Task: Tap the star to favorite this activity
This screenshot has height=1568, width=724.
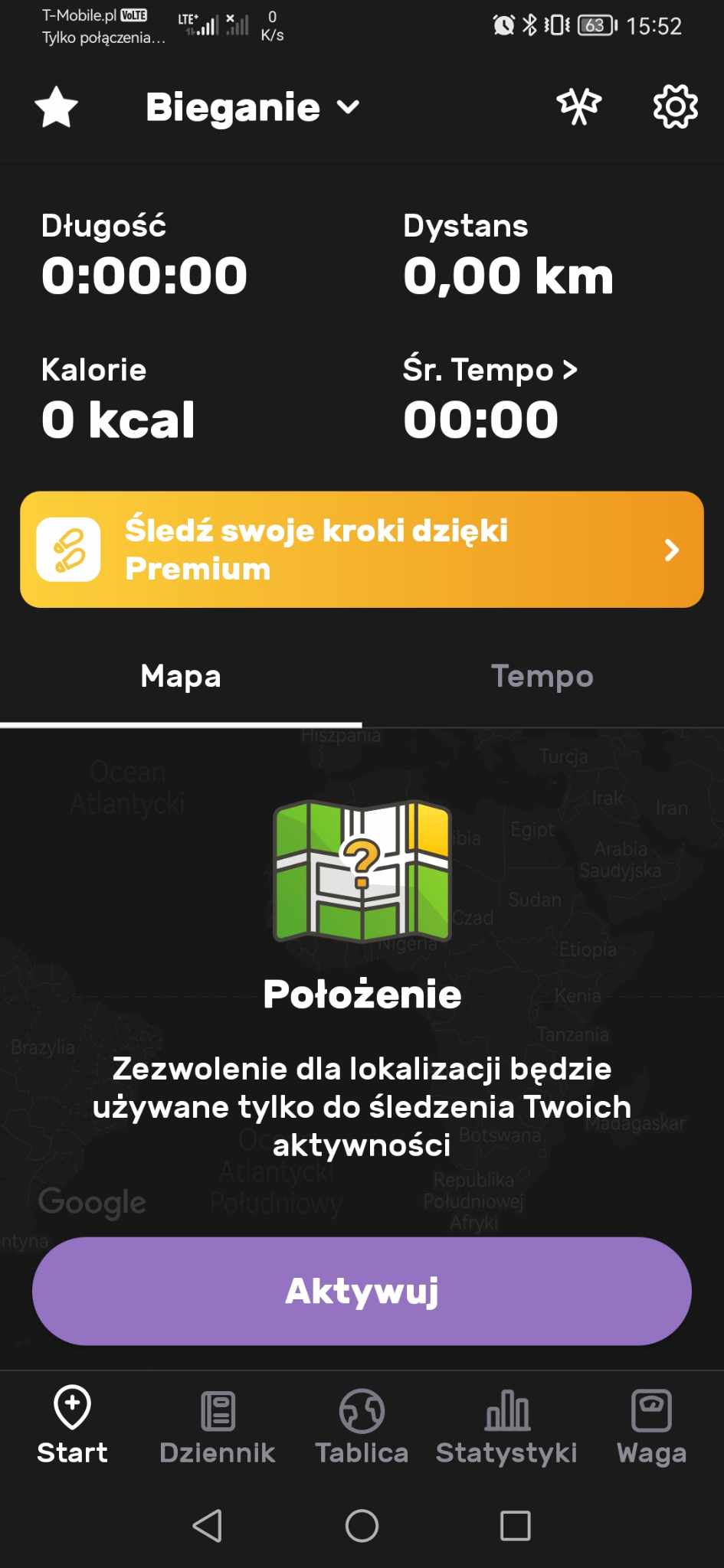Action: point(56,107)
